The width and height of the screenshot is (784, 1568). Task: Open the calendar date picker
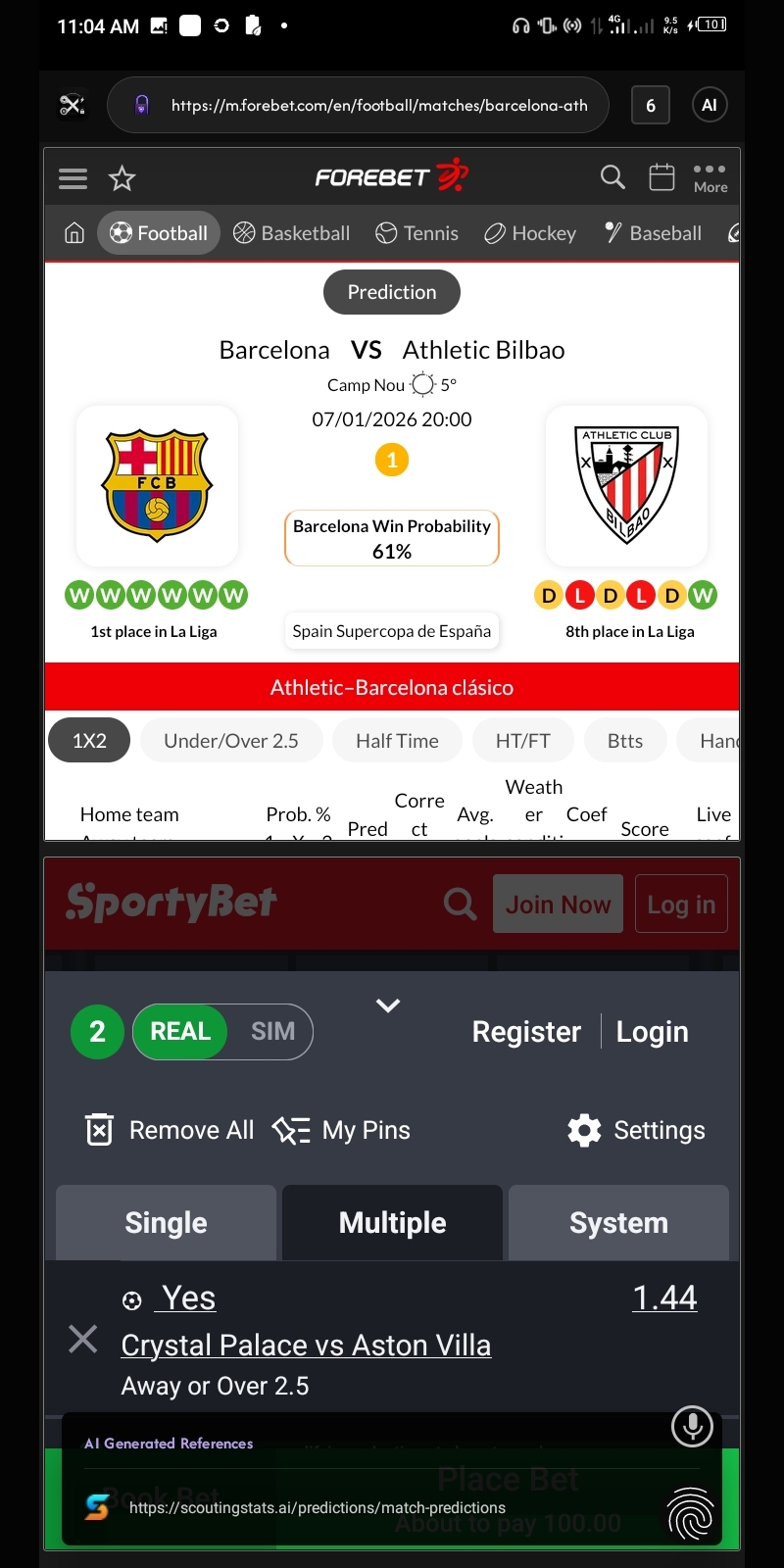pyautogui.click(x=661, y=177)
